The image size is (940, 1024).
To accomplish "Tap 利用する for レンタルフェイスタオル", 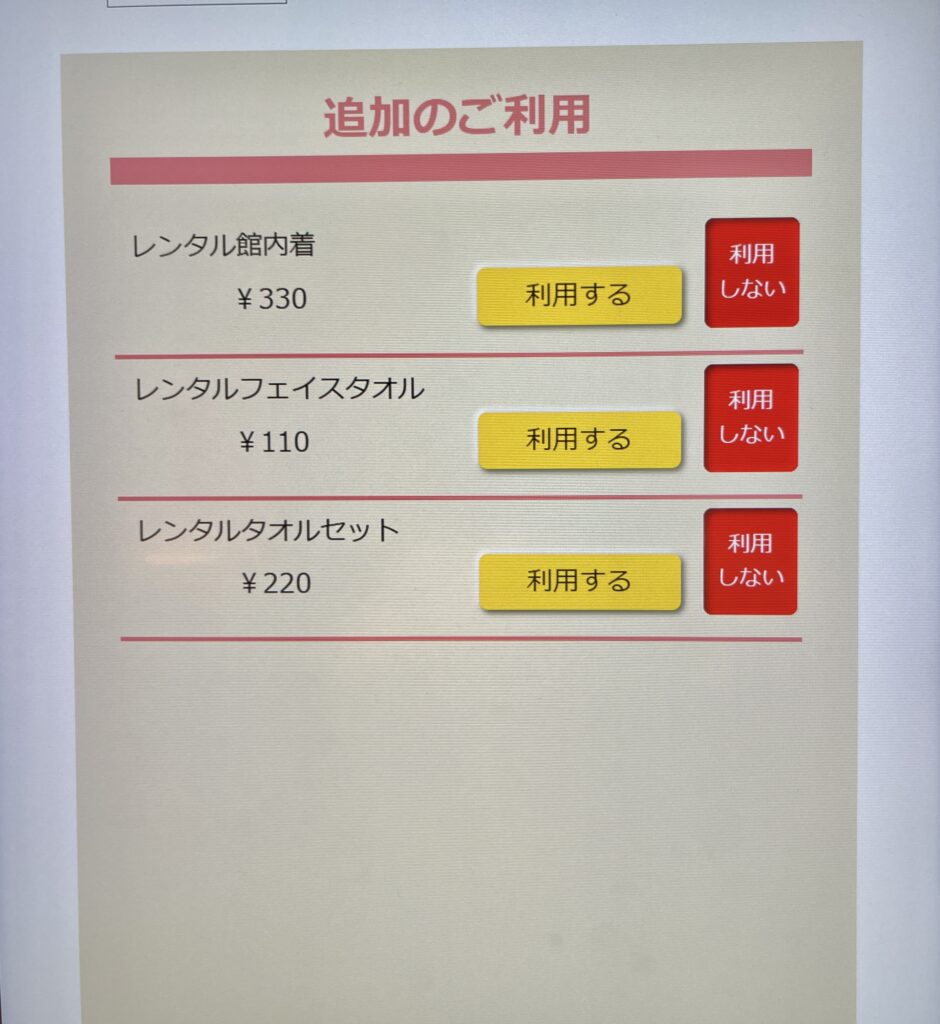I will tap(579, 440).
